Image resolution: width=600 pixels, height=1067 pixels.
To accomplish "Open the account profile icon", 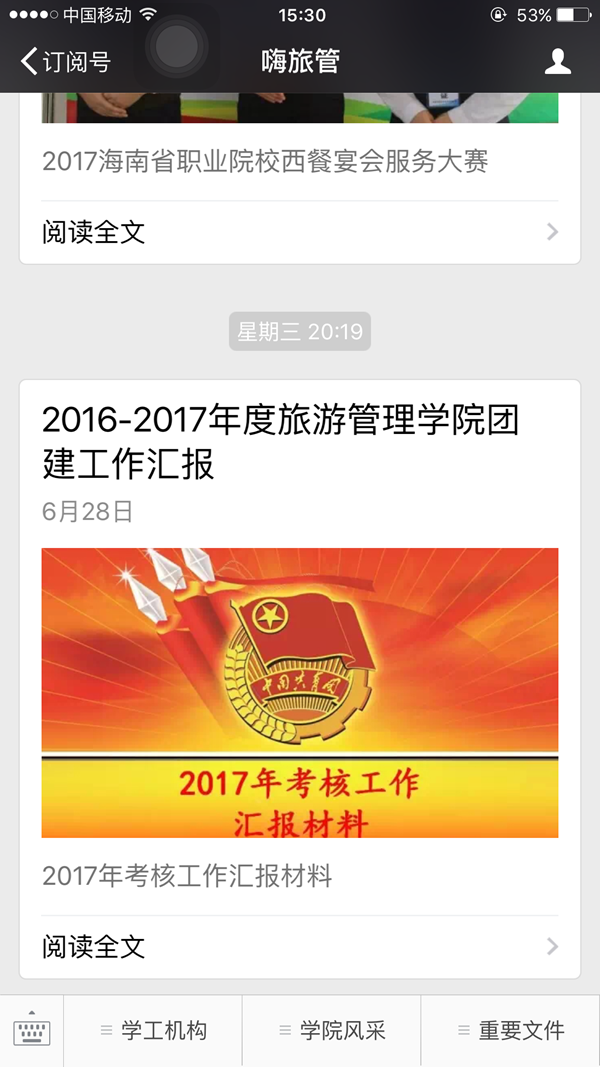I will click(x=557, y=62).
